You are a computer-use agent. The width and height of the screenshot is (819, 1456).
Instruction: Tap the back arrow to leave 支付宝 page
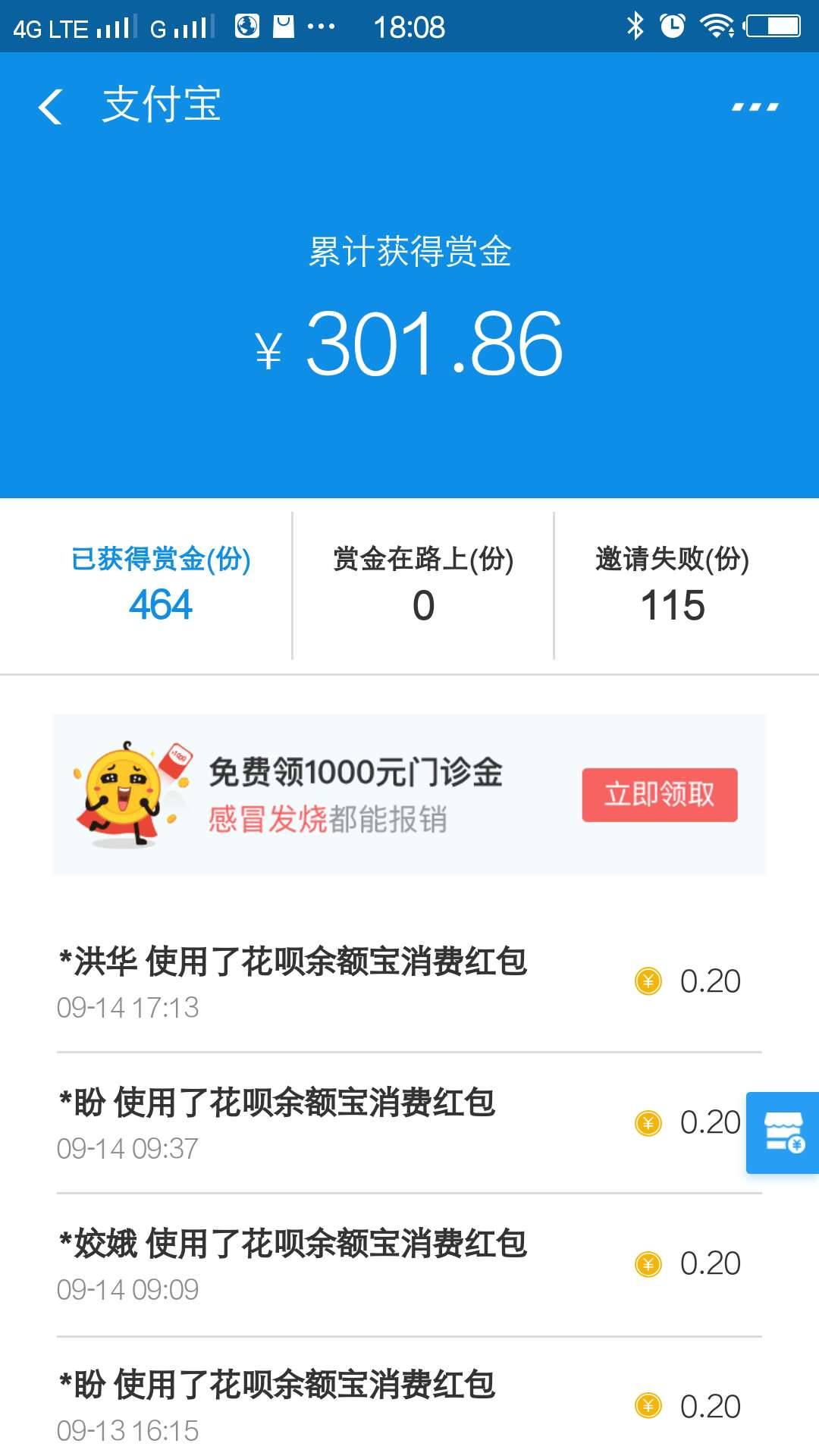51,106
